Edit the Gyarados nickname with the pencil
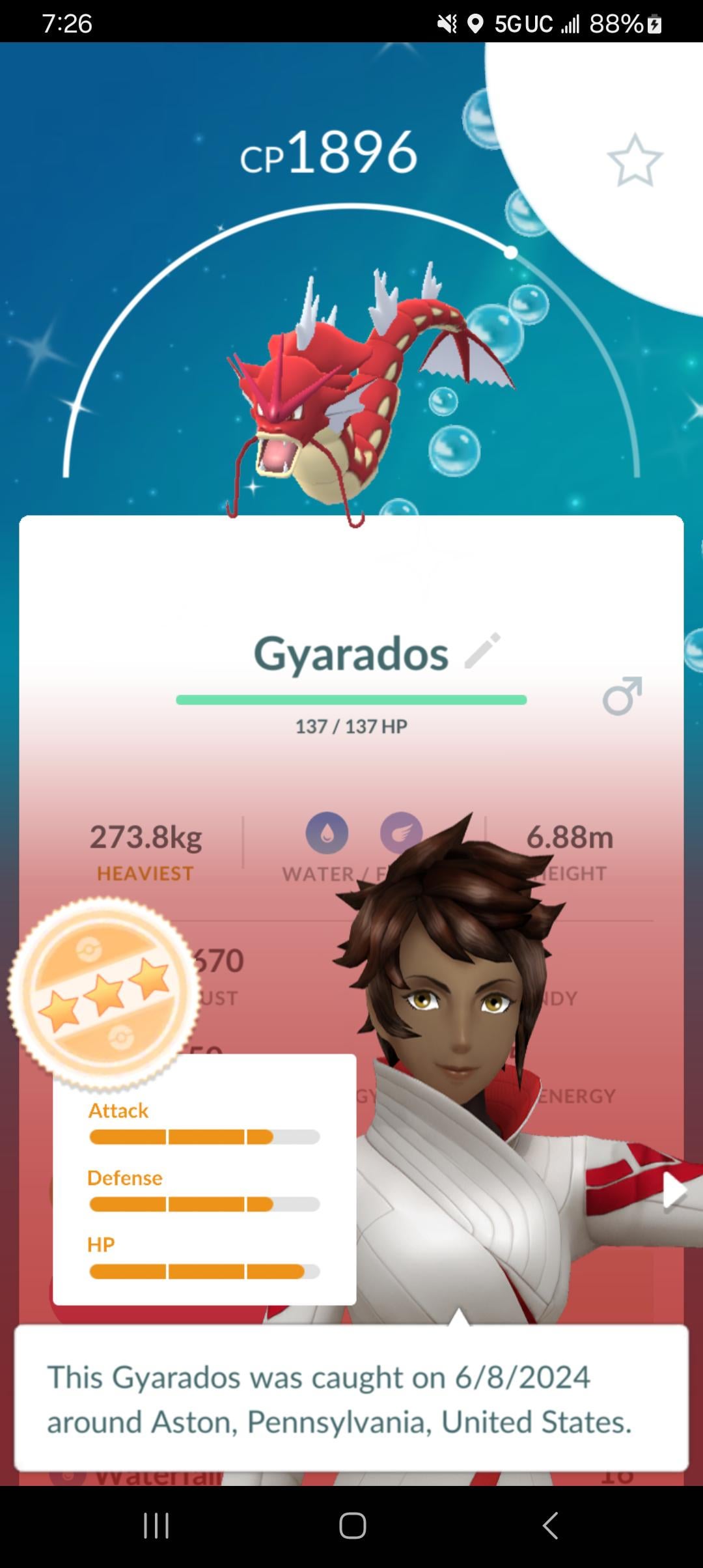 pos(482,651)
